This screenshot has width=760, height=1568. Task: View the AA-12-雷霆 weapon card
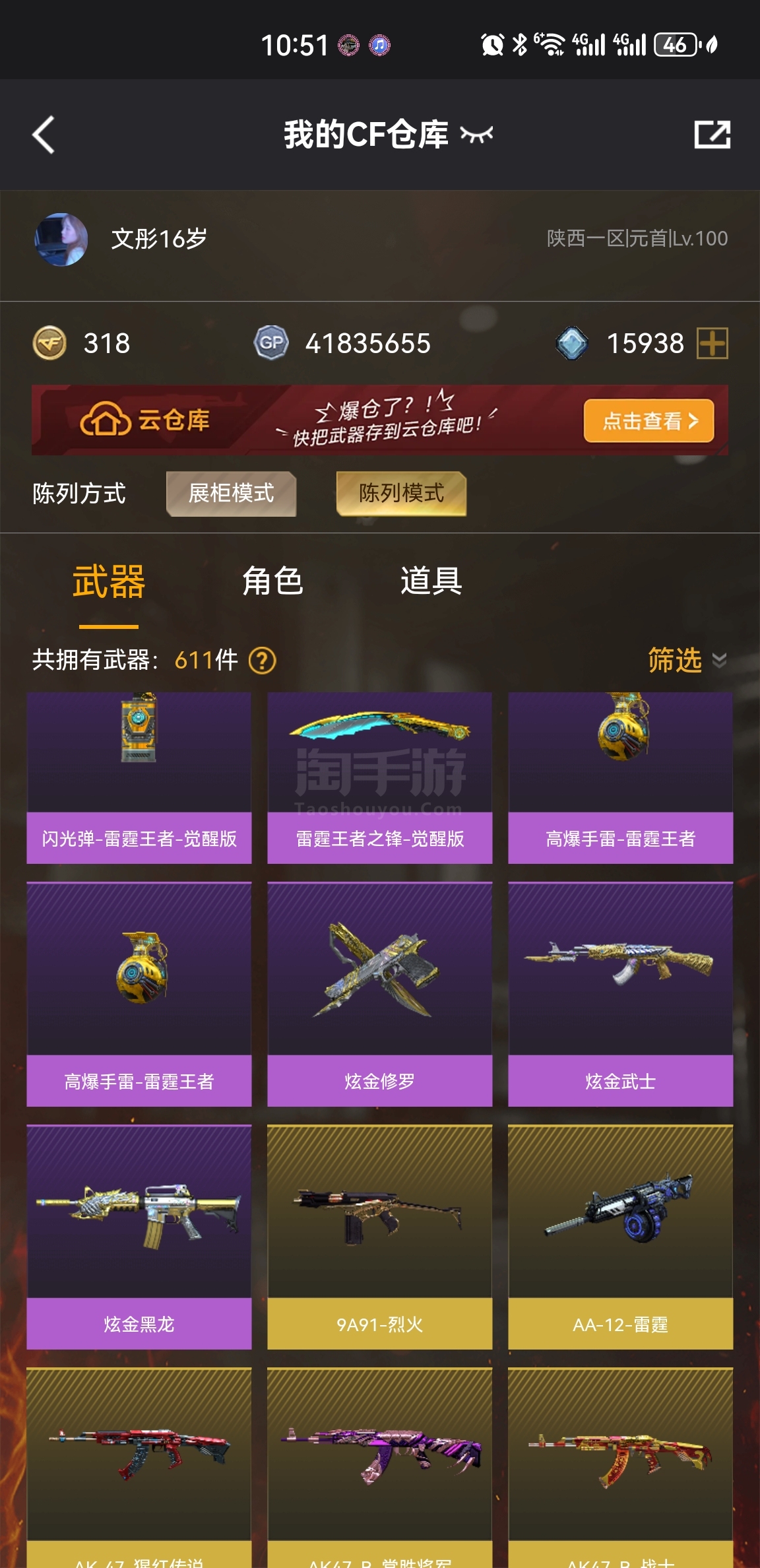(621, 1237)
